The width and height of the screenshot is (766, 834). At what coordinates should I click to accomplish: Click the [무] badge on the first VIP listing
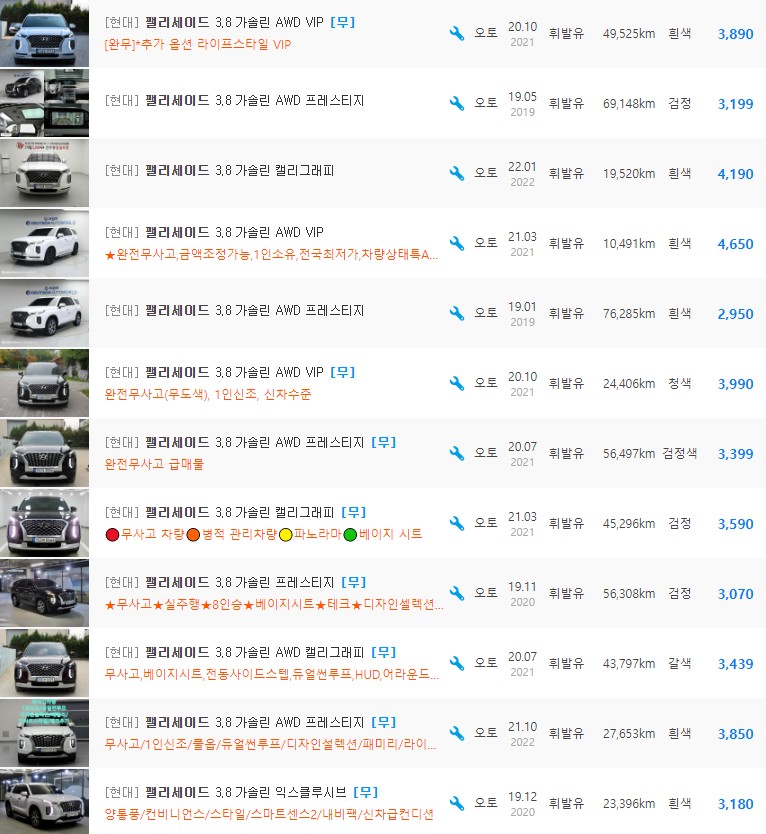tap(343, 23)
